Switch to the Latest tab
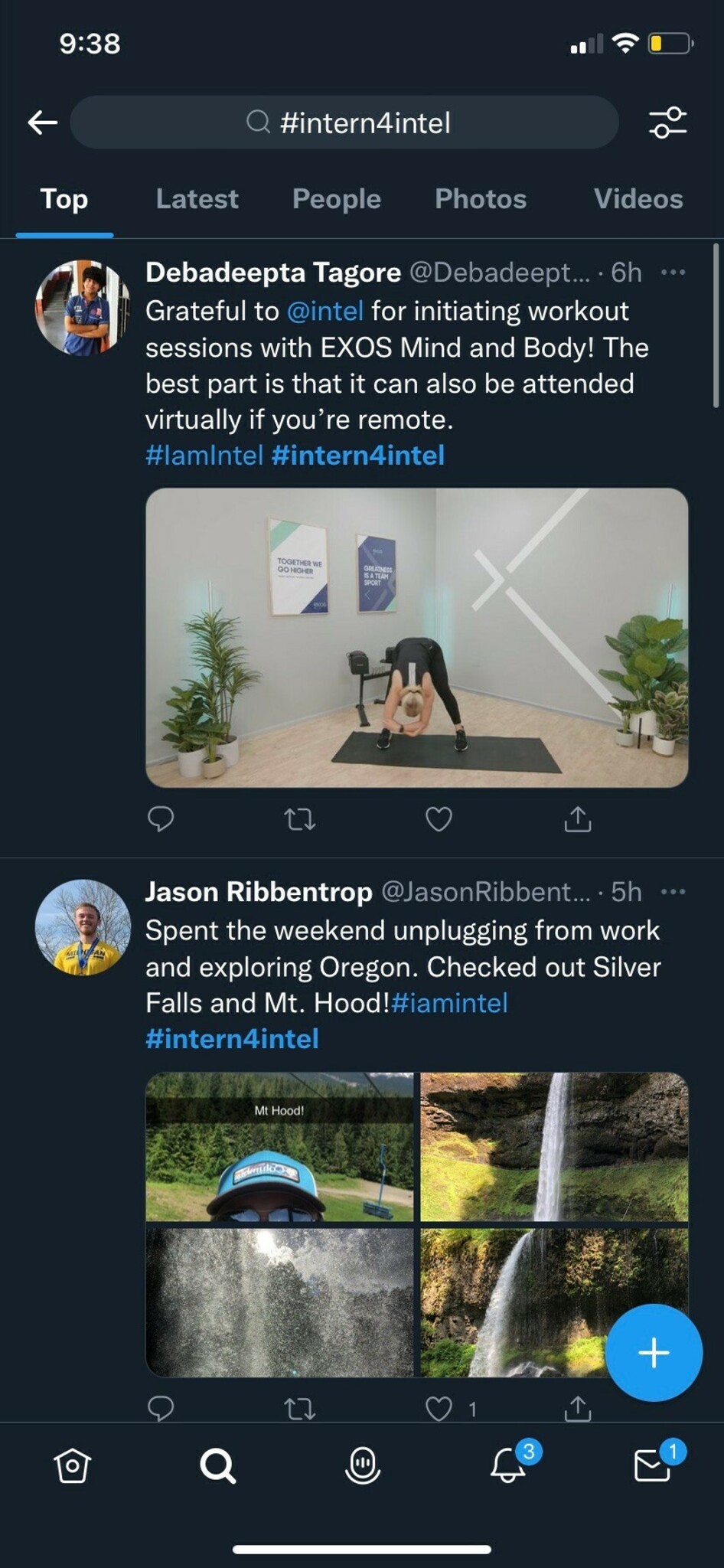 click(x=197, y=199)
